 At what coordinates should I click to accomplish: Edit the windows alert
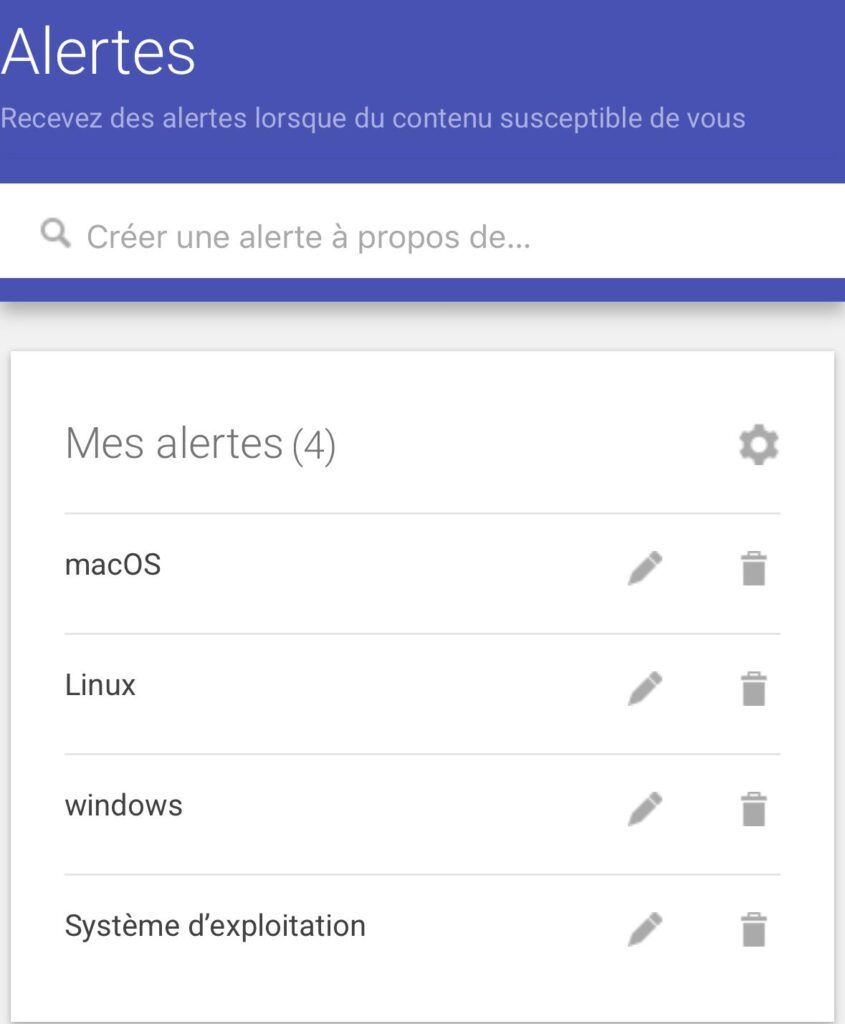click(645, 808)
